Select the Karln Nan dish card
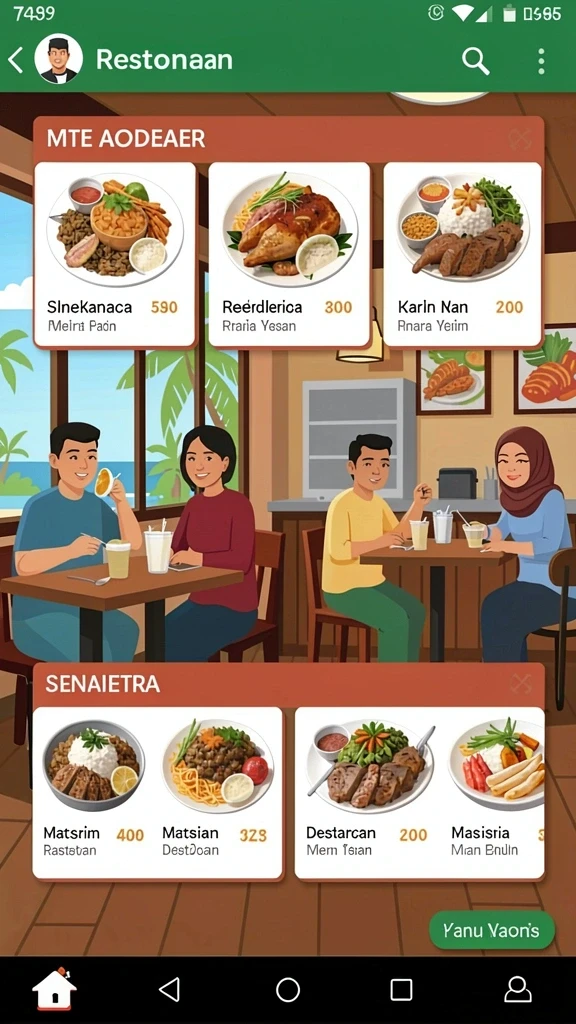576x1024 pixels. pos(462,254)
